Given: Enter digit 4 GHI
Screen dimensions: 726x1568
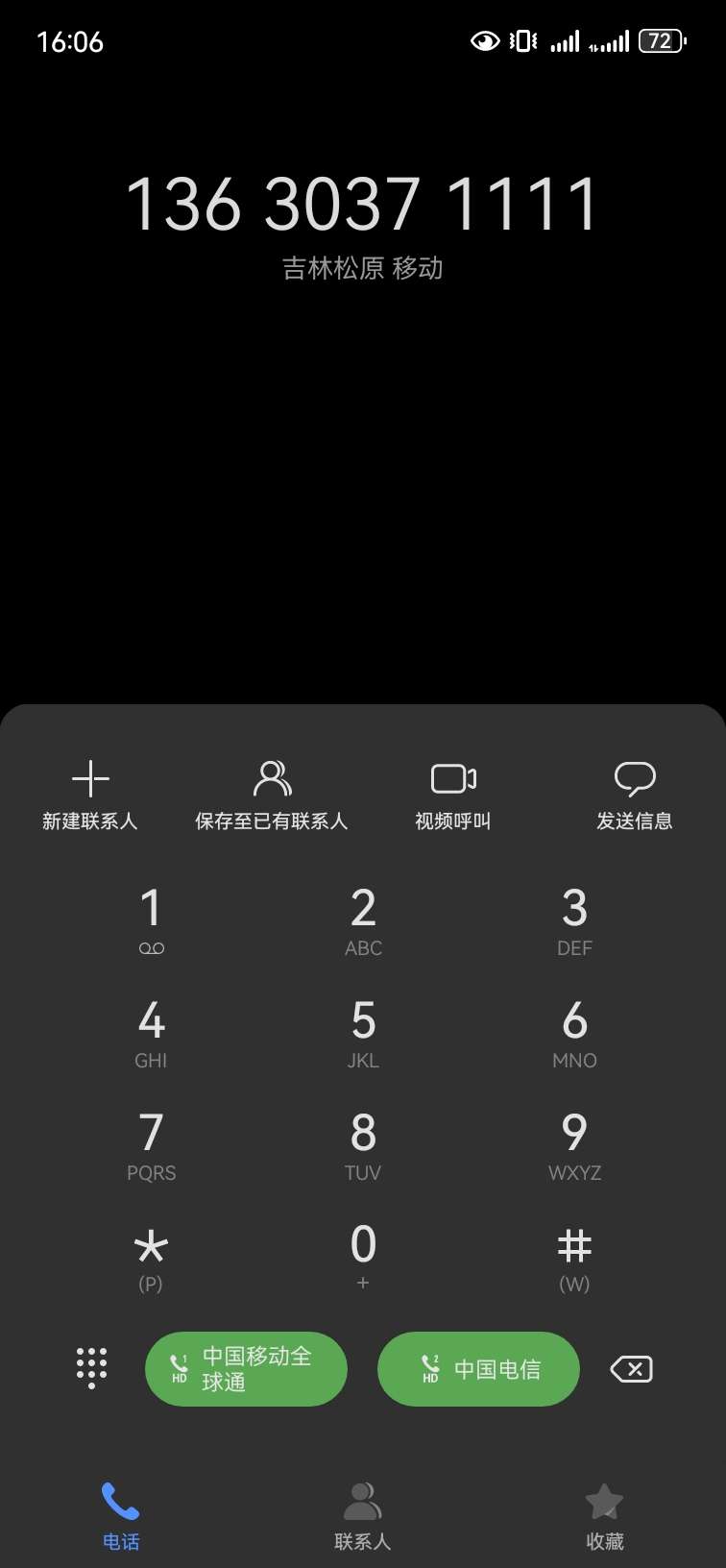Looking at the screenshot, I should click(151, 1033).
